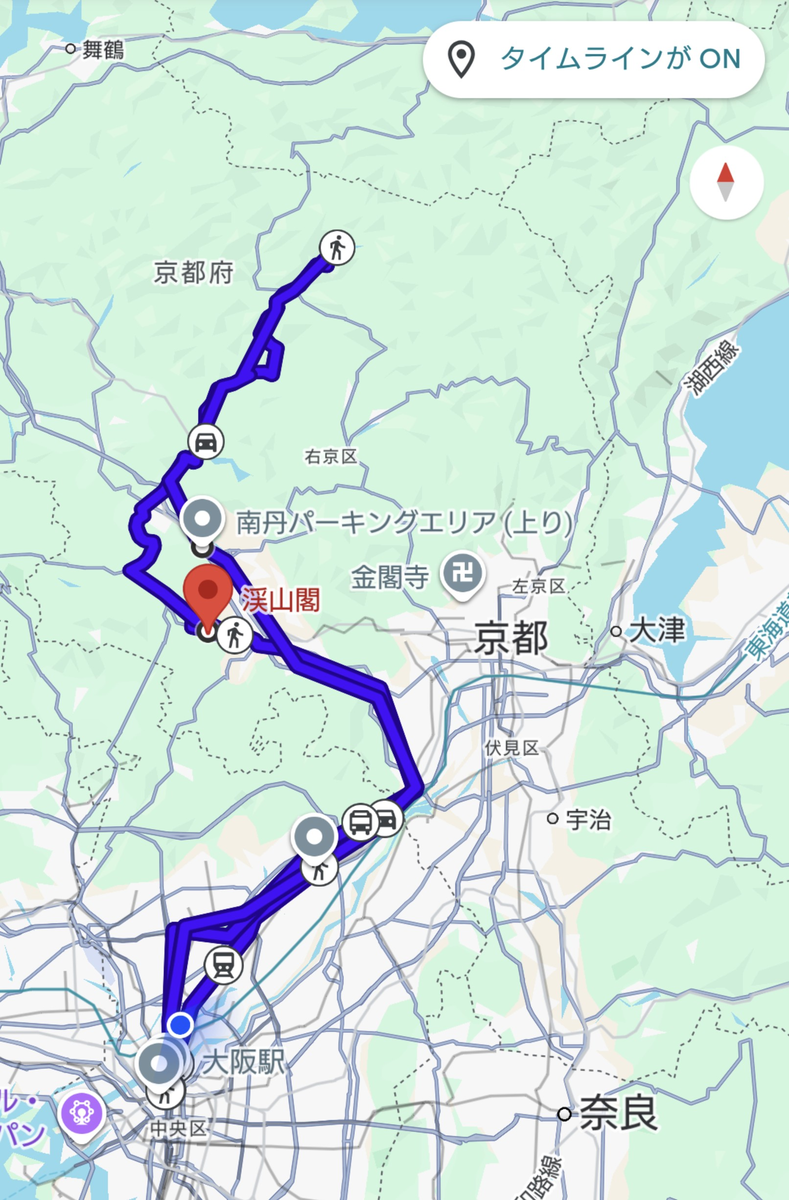The height and width of the screenshot is (1200, 789).
Task: Tap the walking icon at the route's north end
Action: click(338, 246)
